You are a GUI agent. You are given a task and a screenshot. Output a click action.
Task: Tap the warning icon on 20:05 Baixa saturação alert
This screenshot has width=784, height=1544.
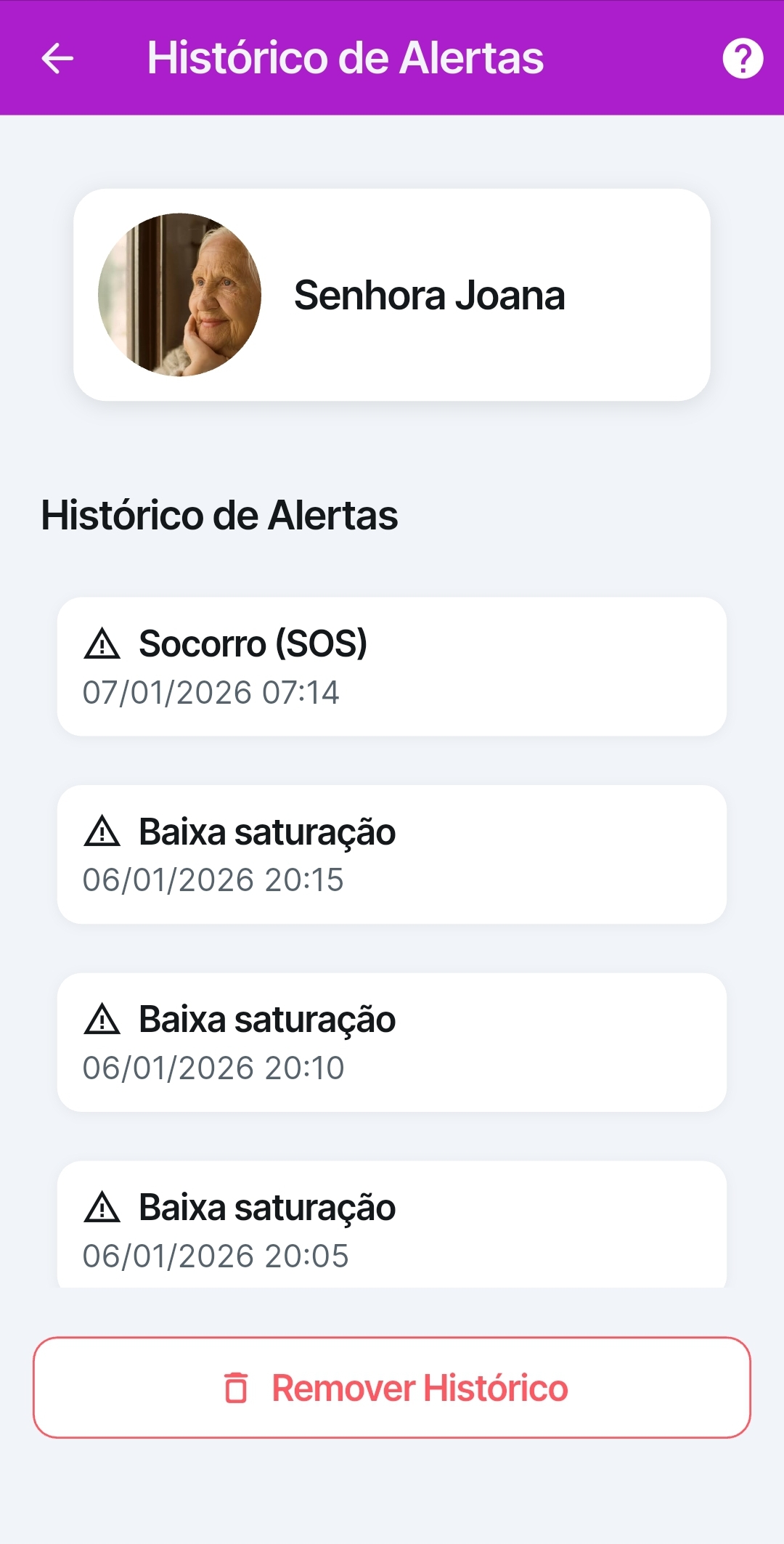(103, 1207)
